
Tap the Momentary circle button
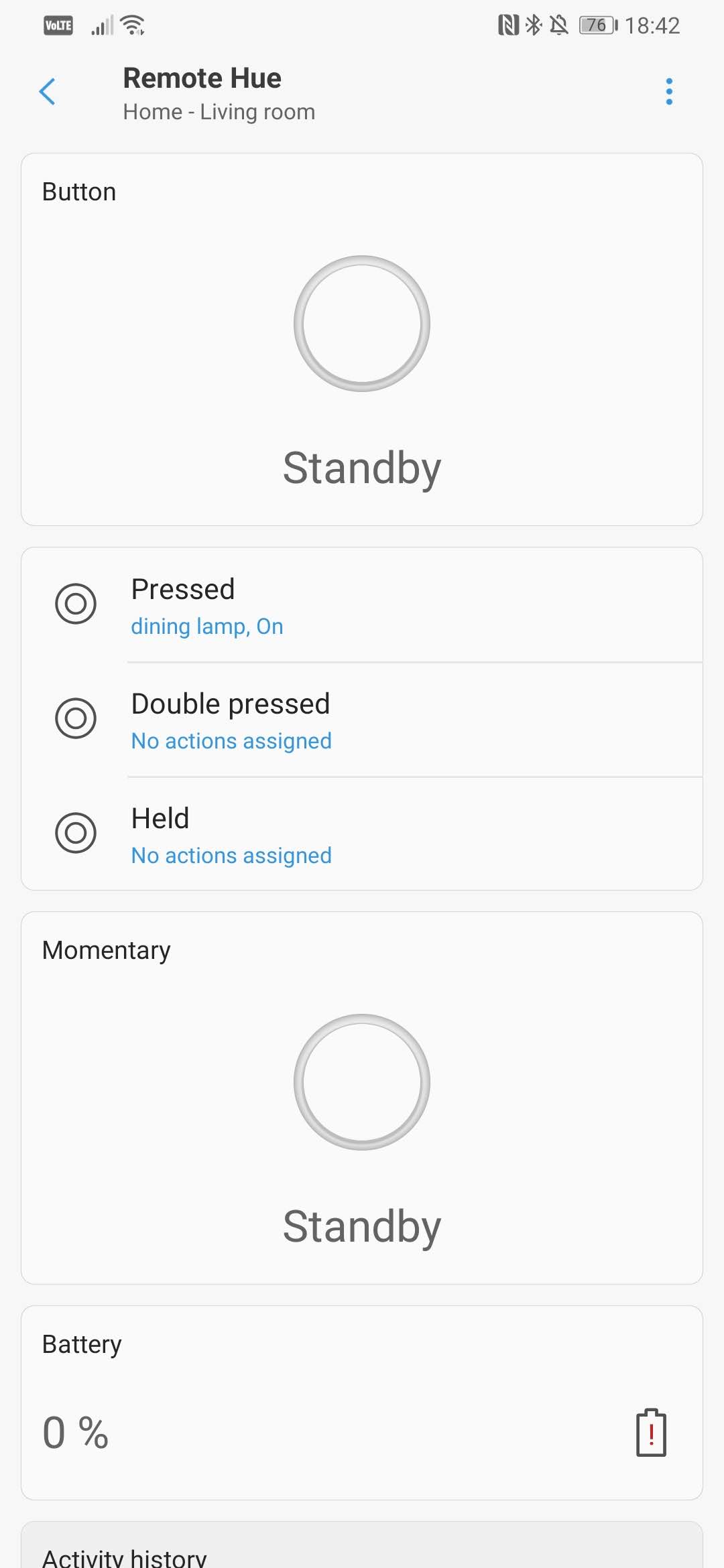[362, 1082]
